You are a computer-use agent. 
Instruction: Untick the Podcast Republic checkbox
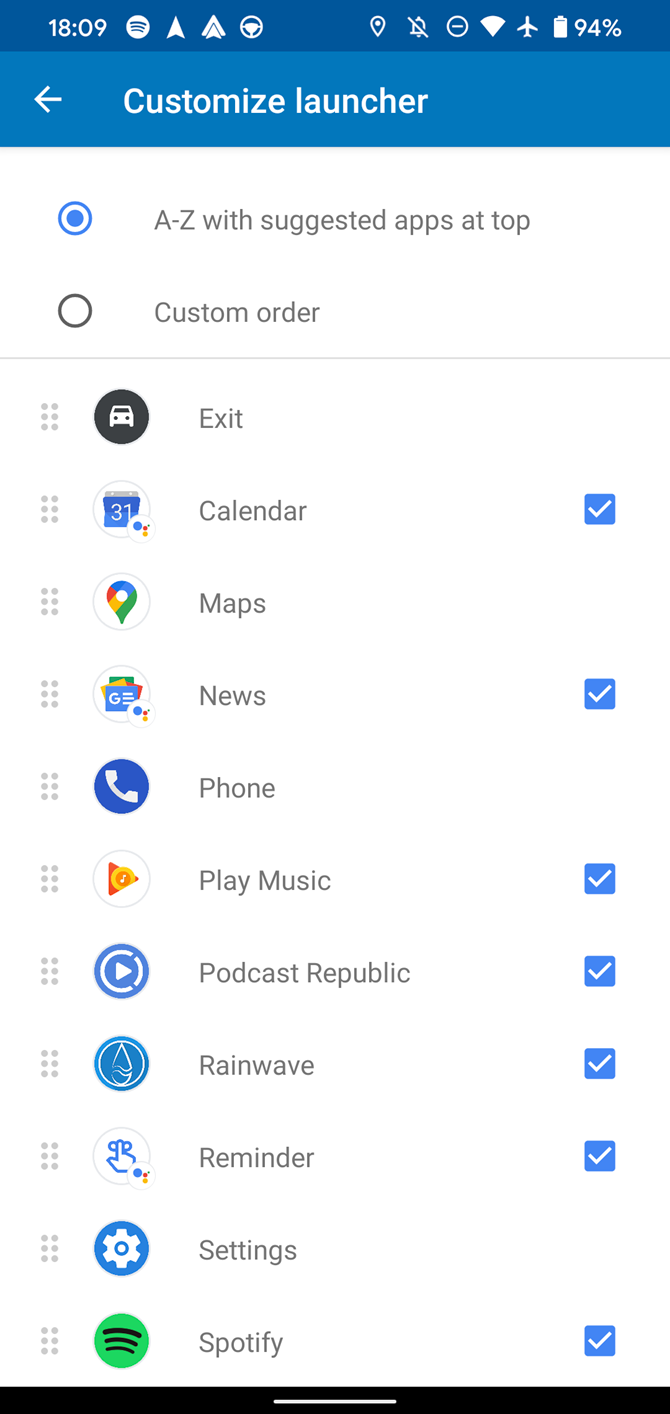[x=600, y=971]
